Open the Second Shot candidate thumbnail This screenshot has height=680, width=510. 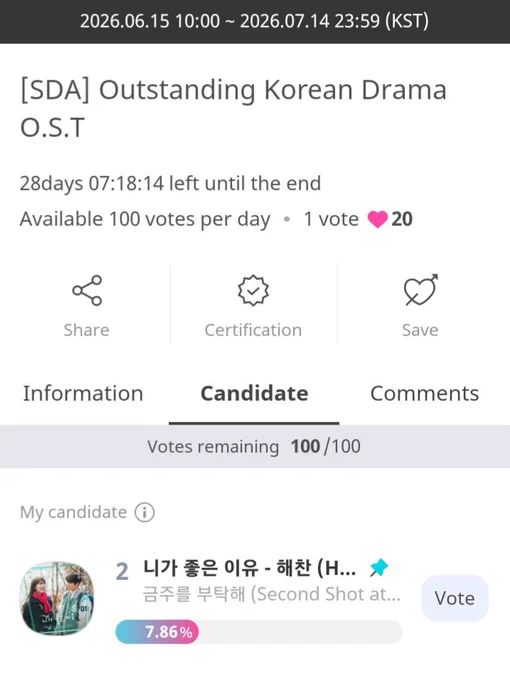point(57,598)
